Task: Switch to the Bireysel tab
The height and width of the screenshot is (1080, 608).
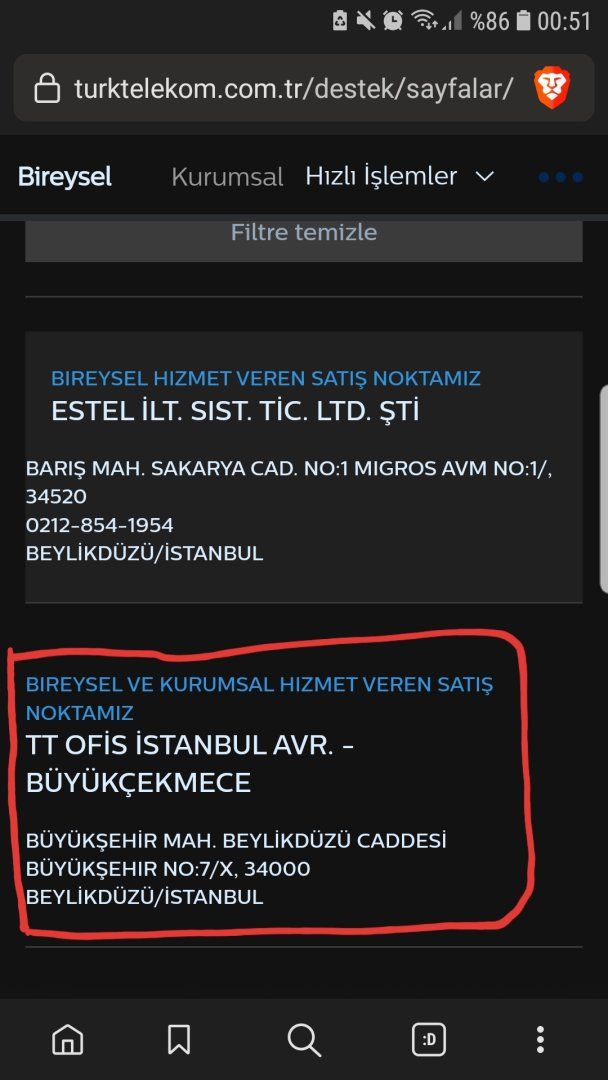Action: pyautogui.click(x=65, y=177)
